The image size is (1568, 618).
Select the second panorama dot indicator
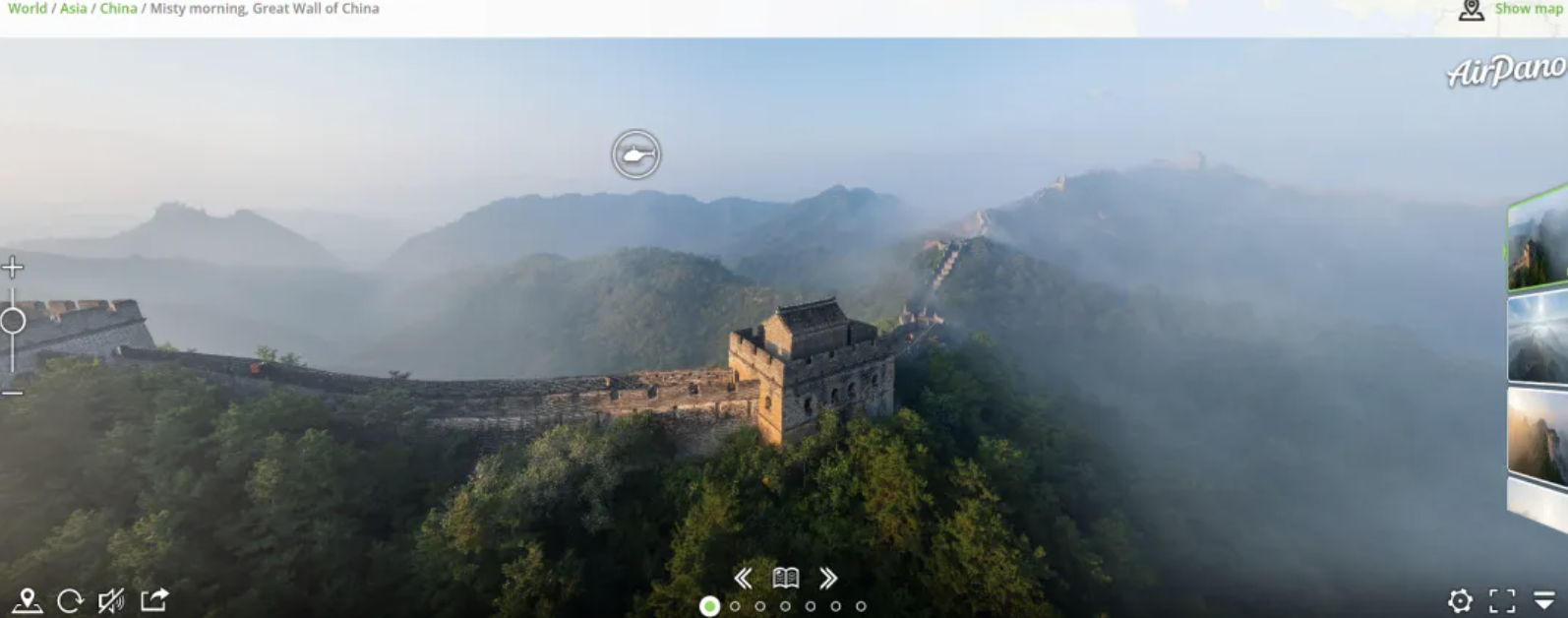pos(735,606)
